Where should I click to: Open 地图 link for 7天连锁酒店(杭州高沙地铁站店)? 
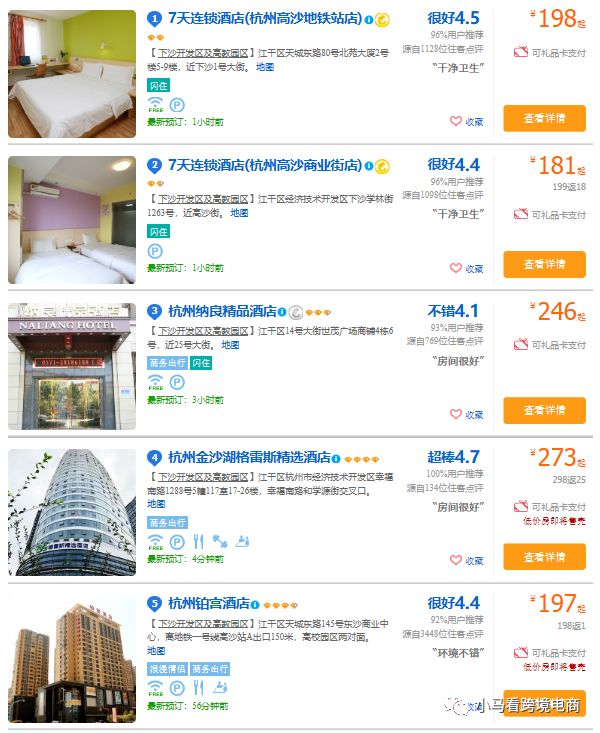pyautogui.click(x=264, y=66)
